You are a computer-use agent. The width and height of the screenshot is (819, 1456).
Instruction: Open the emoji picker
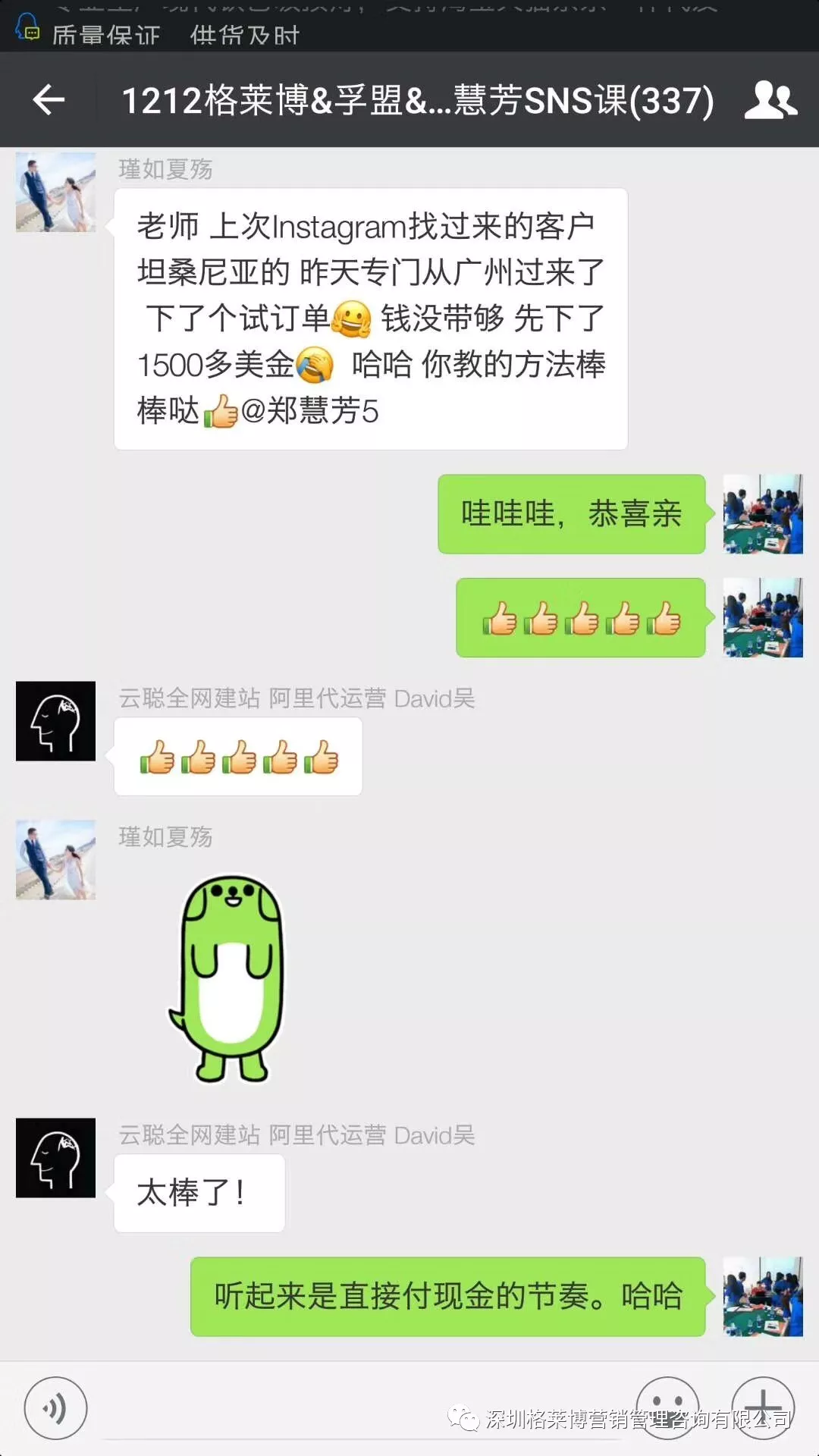coord(667,1407)
